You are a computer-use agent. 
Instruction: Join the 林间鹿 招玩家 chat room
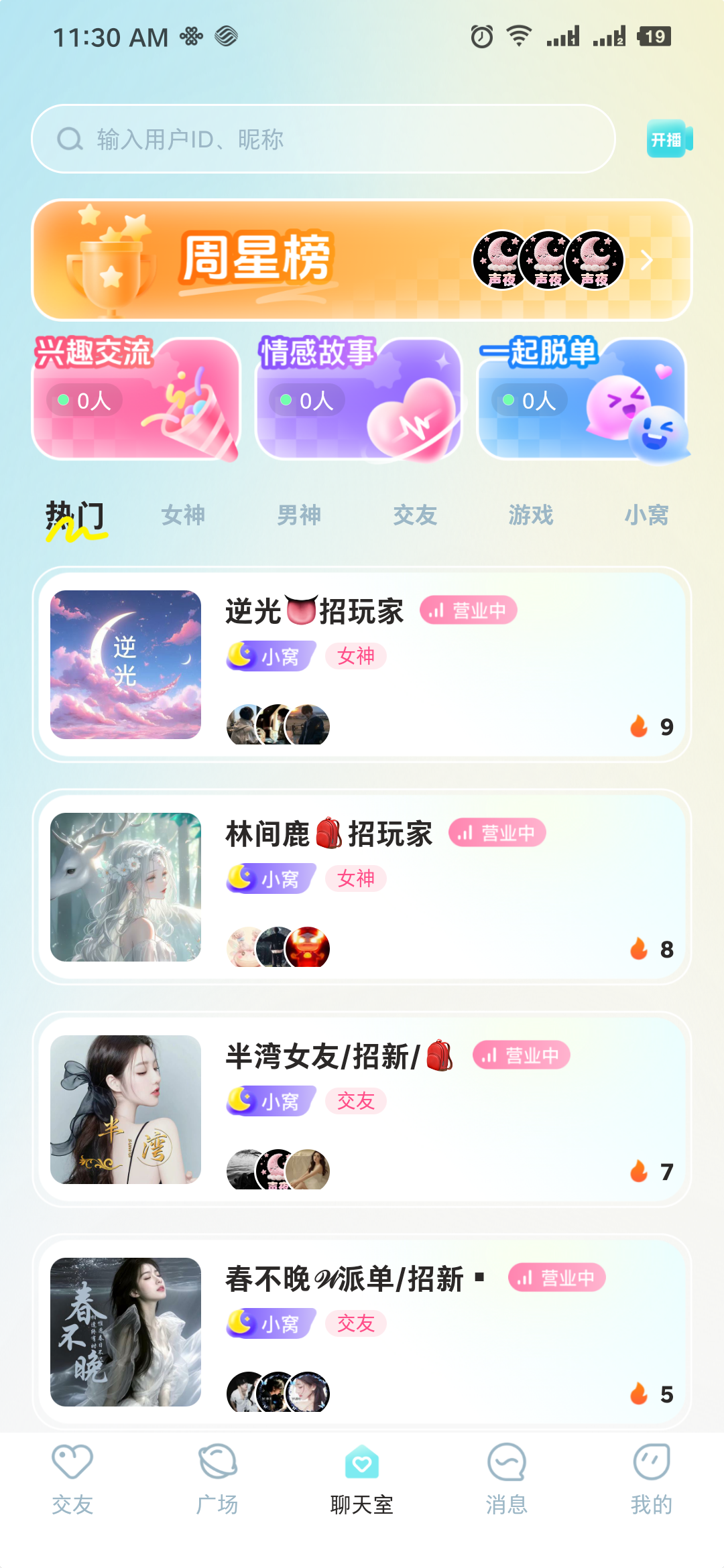362,887
